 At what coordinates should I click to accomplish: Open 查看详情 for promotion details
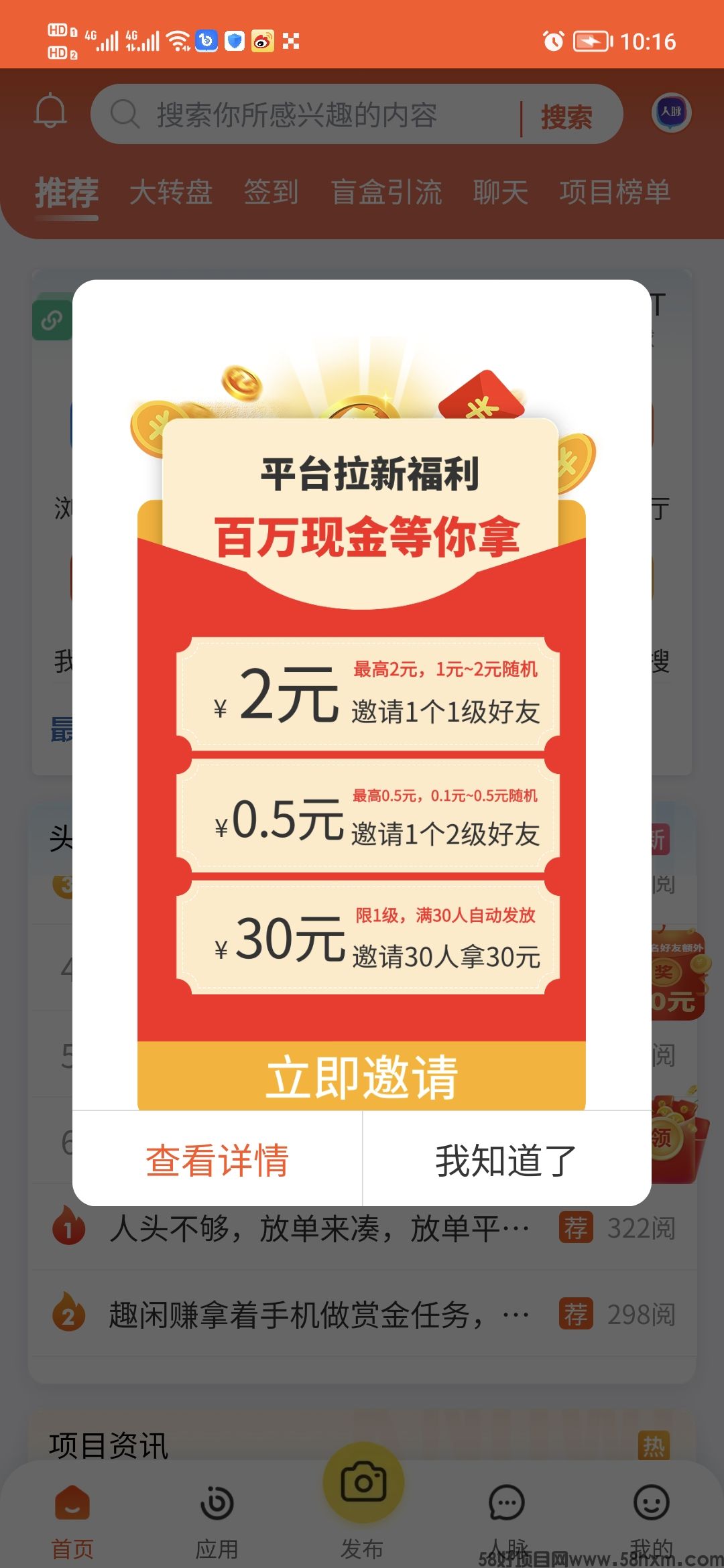point(217,1160)
